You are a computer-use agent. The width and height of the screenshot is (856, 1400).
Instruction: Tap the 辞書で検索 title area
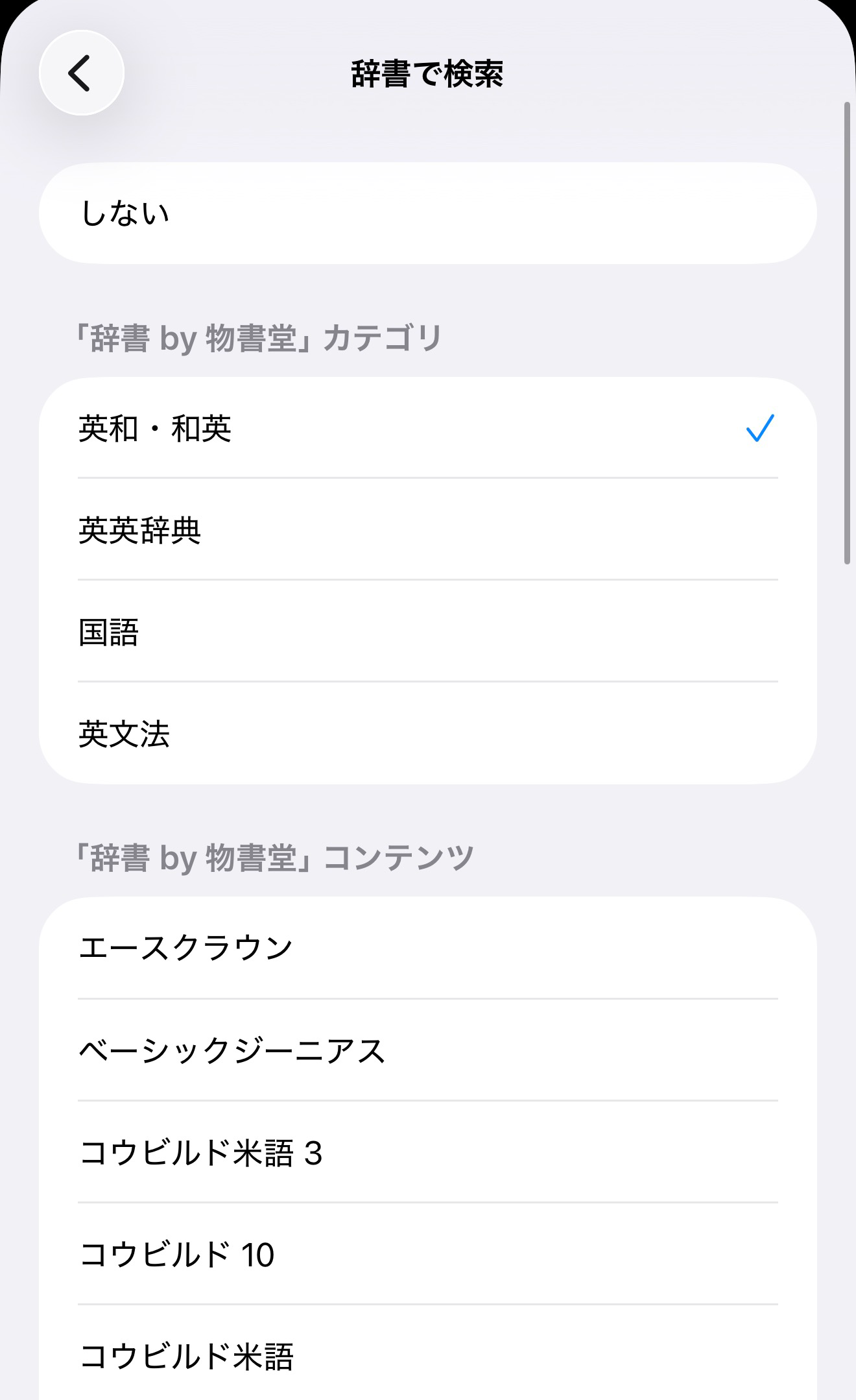pyautogui.click(x=428, y=71)
